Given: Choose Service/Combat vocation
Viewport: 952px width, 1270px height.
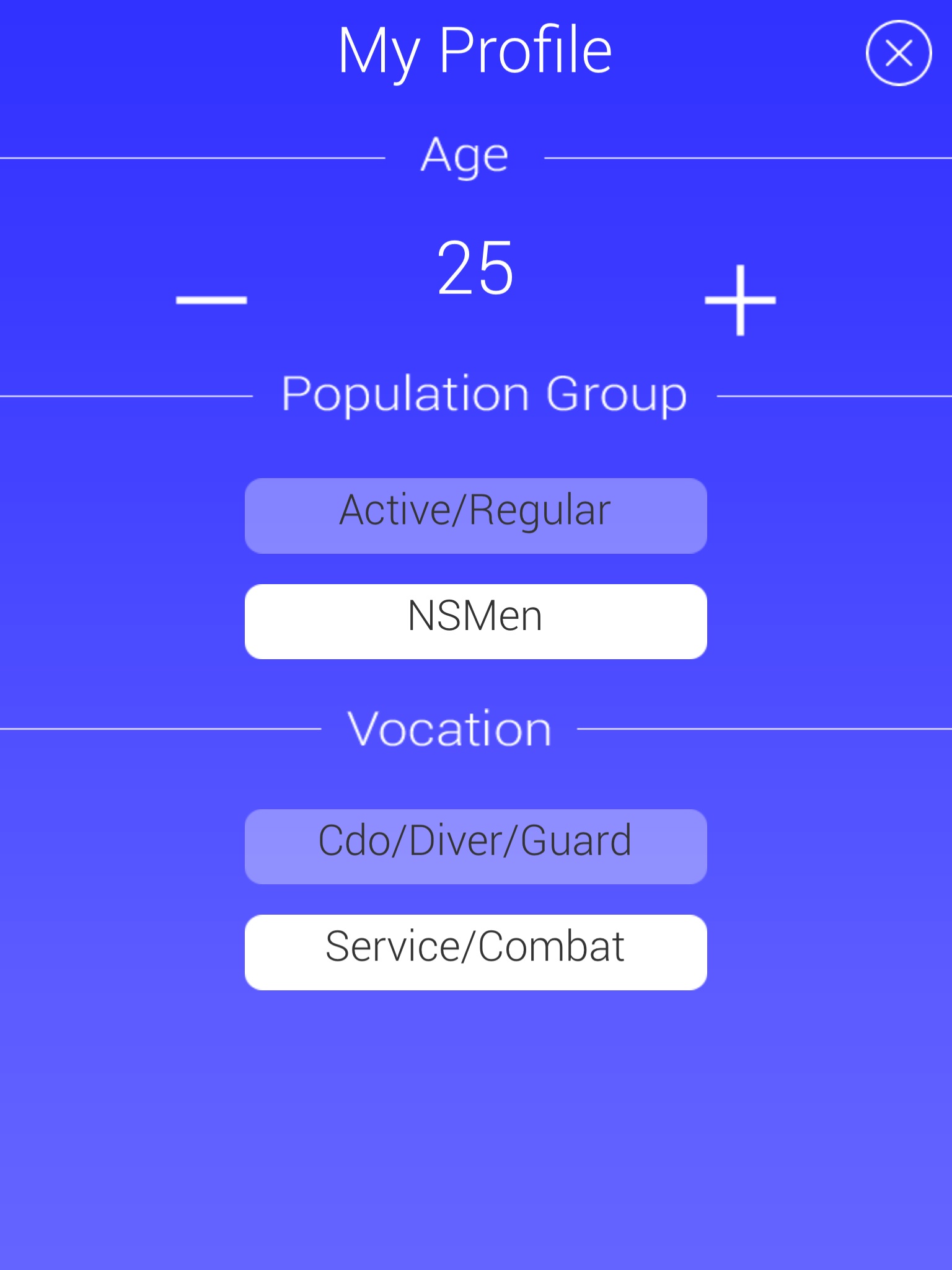Looking at the screenshot, I should 475,952.
